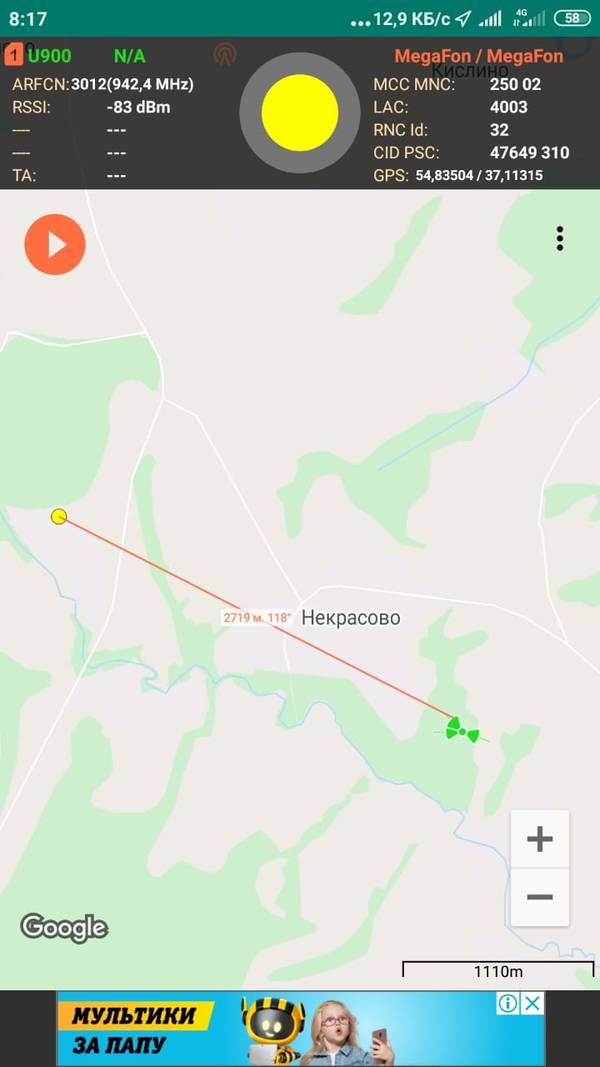Open the ad info icon

[508, 1003]
